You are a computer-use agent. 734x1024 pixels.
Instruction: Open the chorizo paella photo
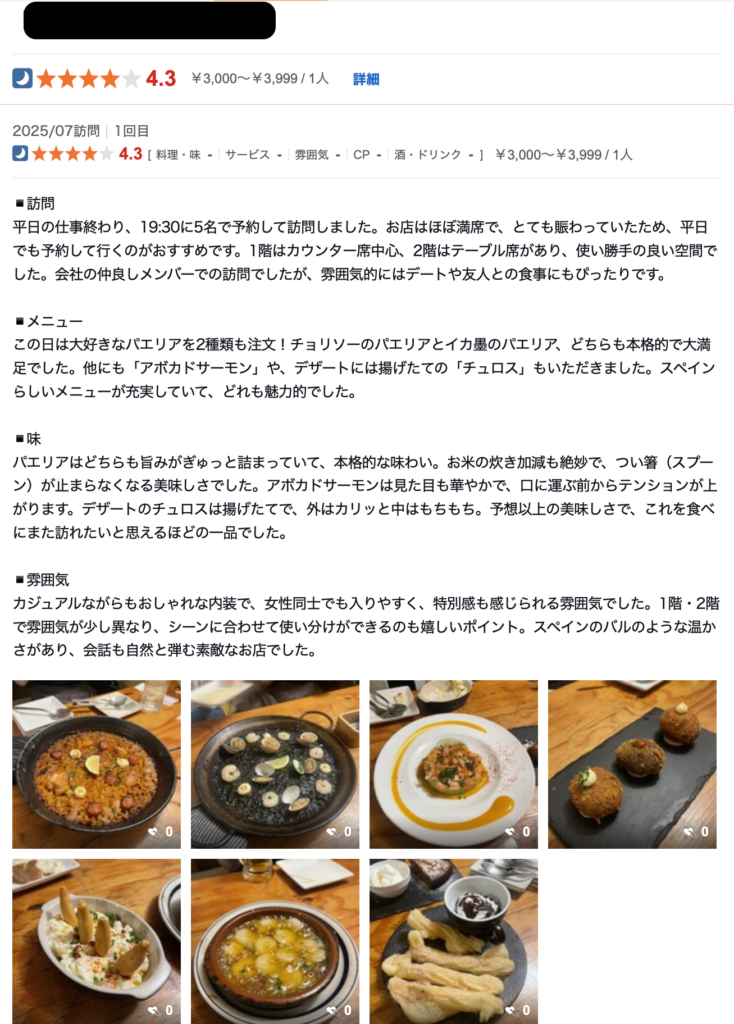click(x=96, y=764)
